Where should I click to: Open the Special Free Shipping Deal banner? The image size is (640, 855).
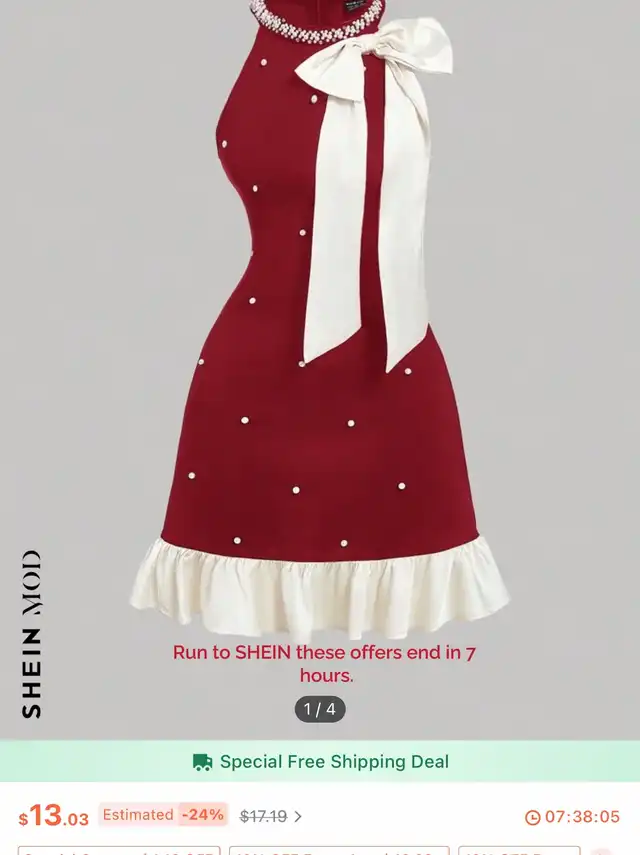click(x=320, y=762)
